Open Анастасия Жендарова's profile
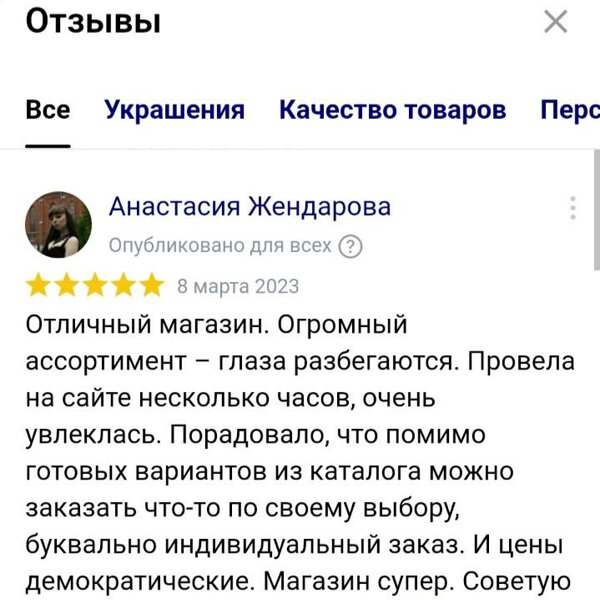The width and height of the screenshot is (600, 600). (x=249, y=207)
